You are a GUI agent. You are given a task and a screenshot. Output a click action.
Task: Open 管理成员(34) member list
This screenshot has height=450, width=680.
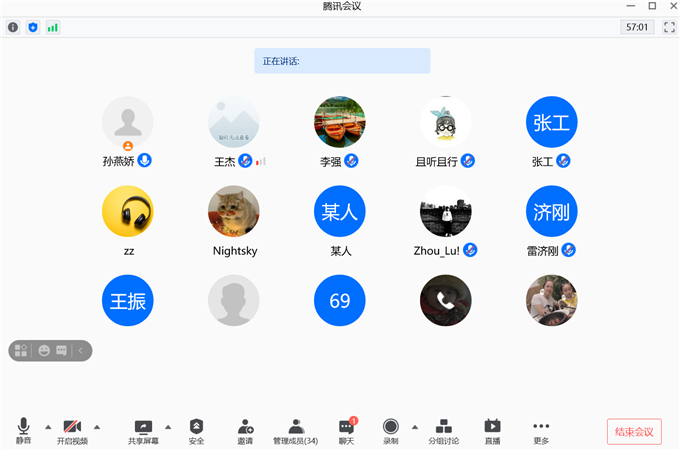tap(295, 430)
